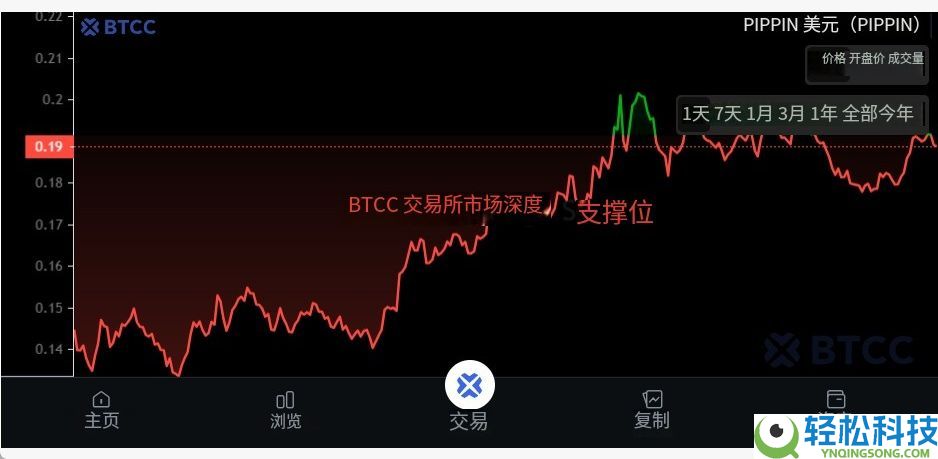938x459 pixels.
Task: Switch chart to 7天 range
Action: 728,114
